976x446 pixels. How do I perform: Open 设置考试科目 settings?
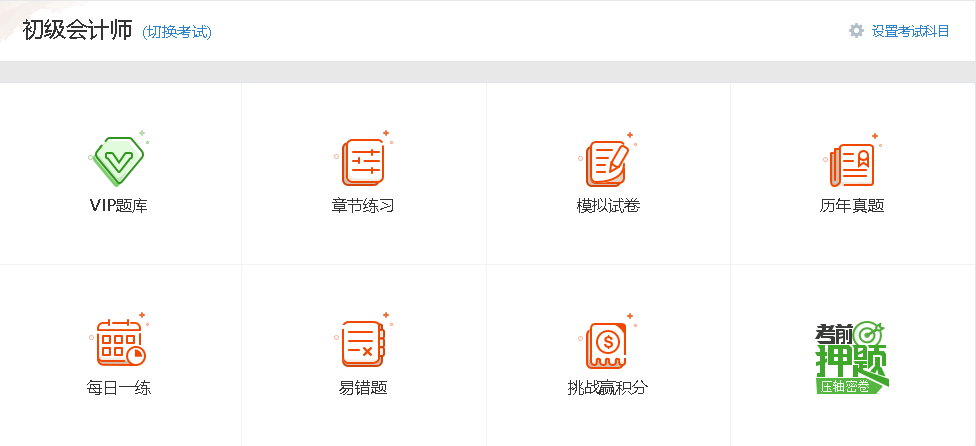(x=910, y=31)
